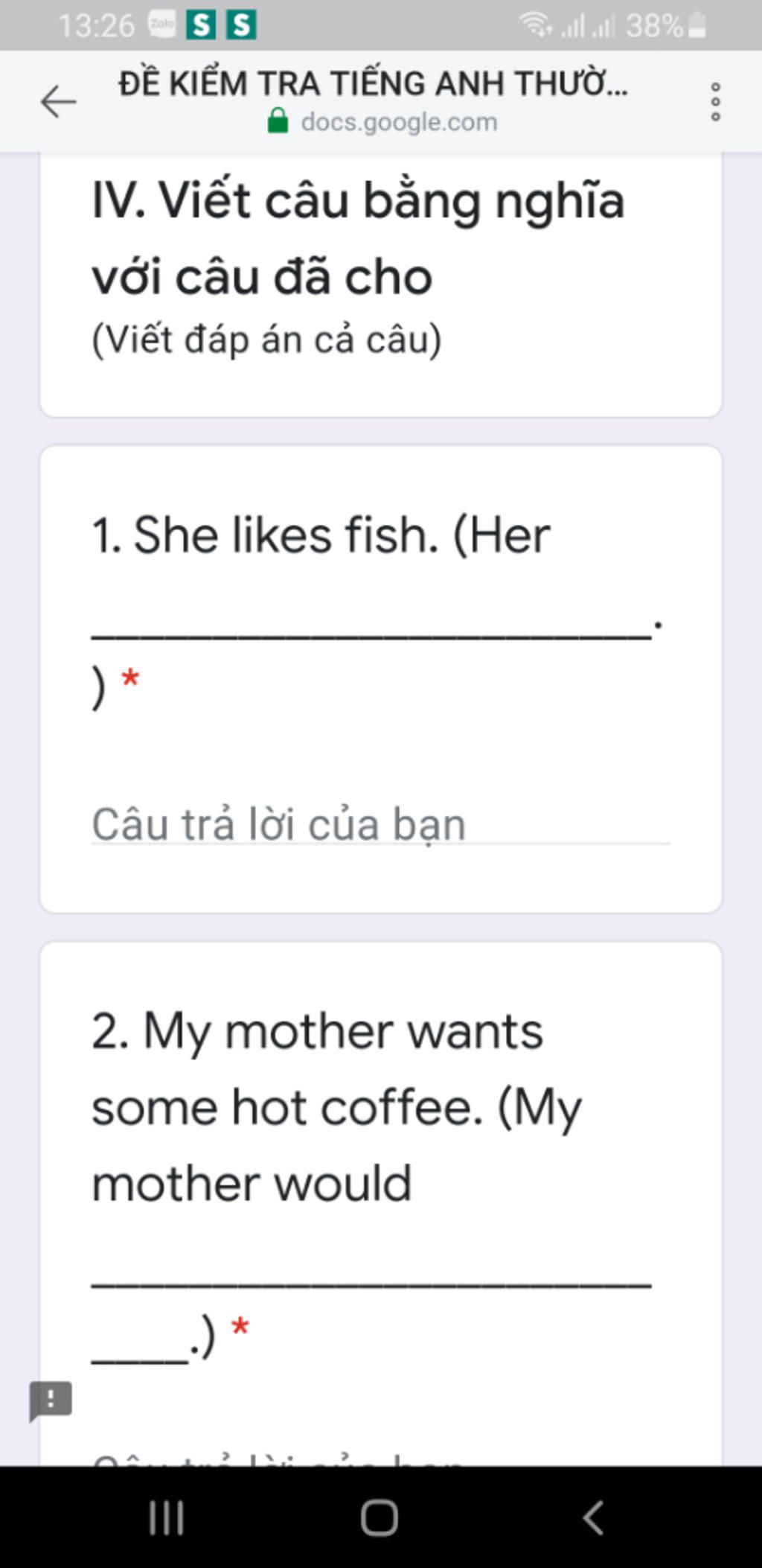
Task: Tap the answer field for question 1
Action: [x=380, y=825]
